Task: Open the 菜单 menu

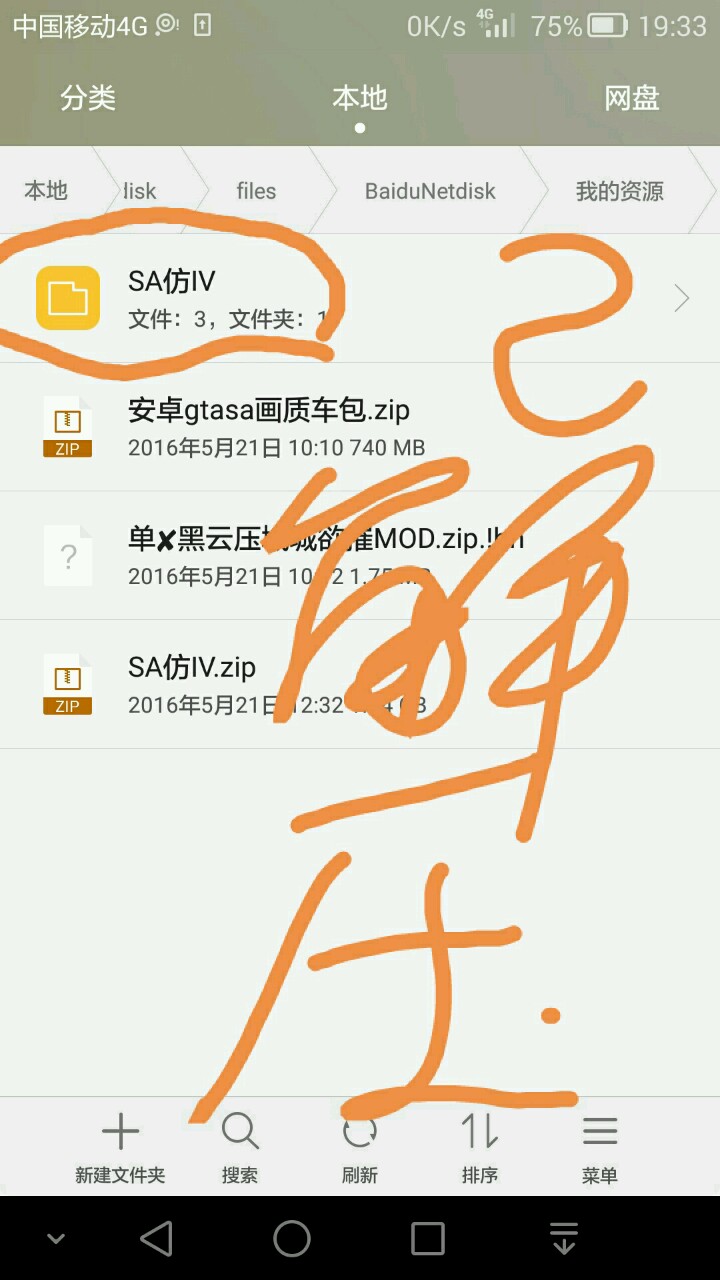Action: (600, 1148)
